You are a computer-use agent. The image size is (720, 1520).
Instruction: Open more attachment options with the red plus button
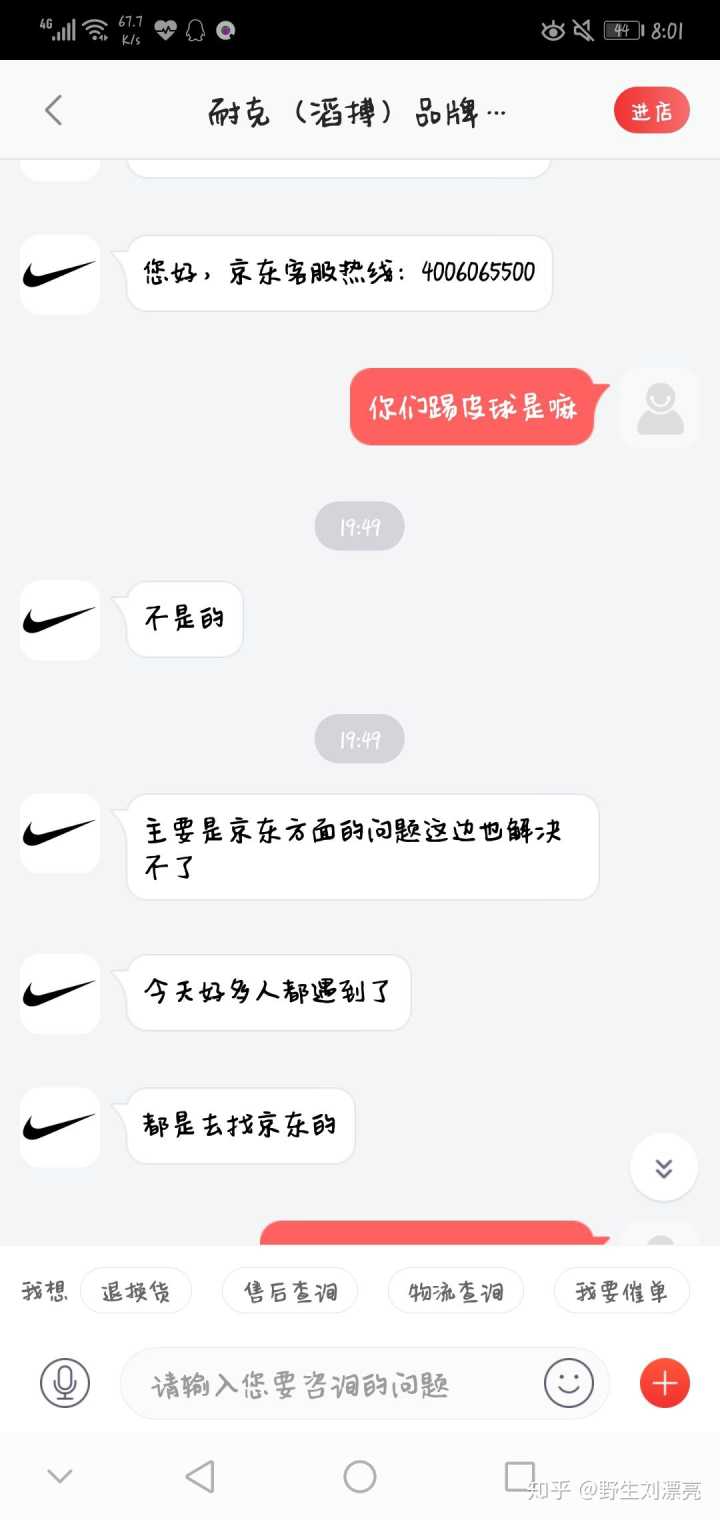[x=665, y=1383]
